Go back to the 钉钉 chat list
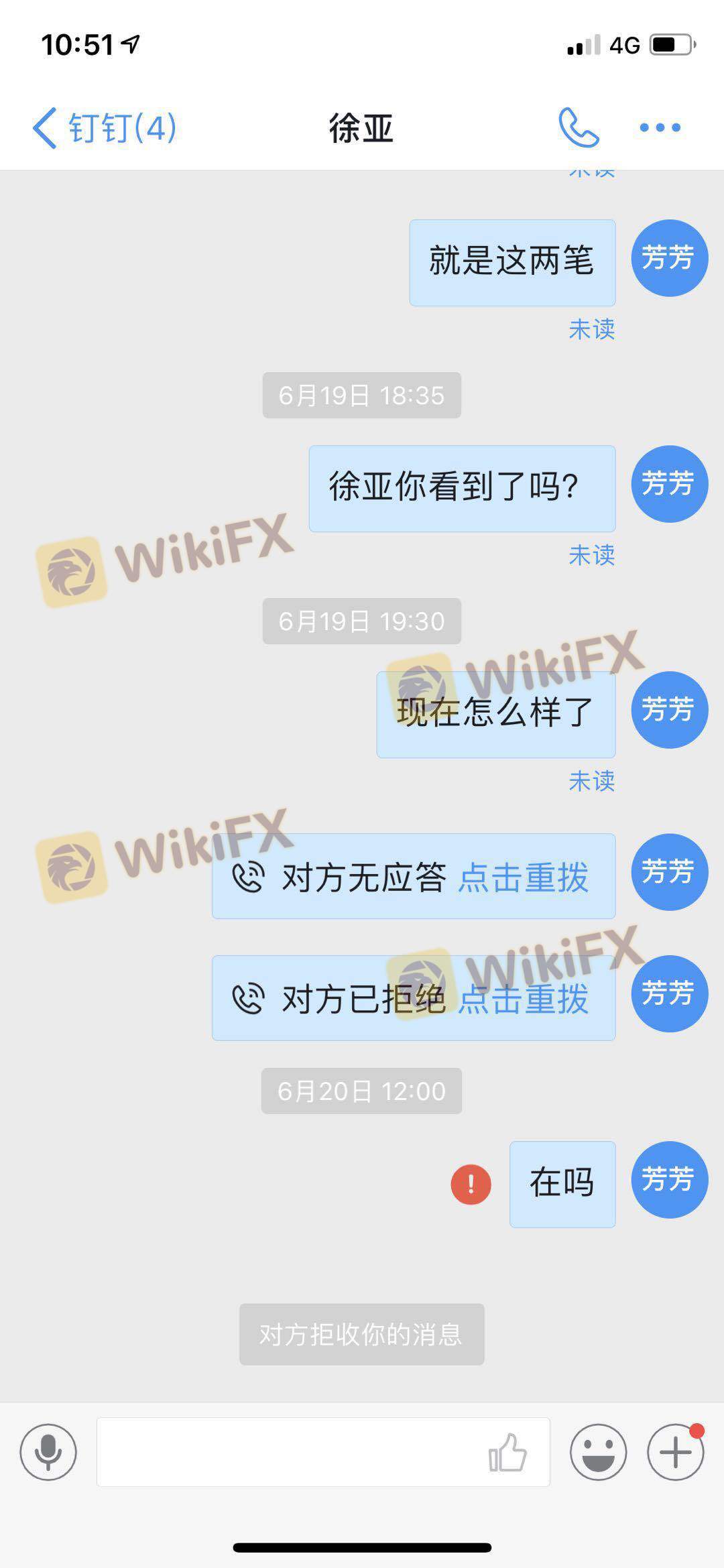This screenshot has height=1568, width=724. (104, 127)
